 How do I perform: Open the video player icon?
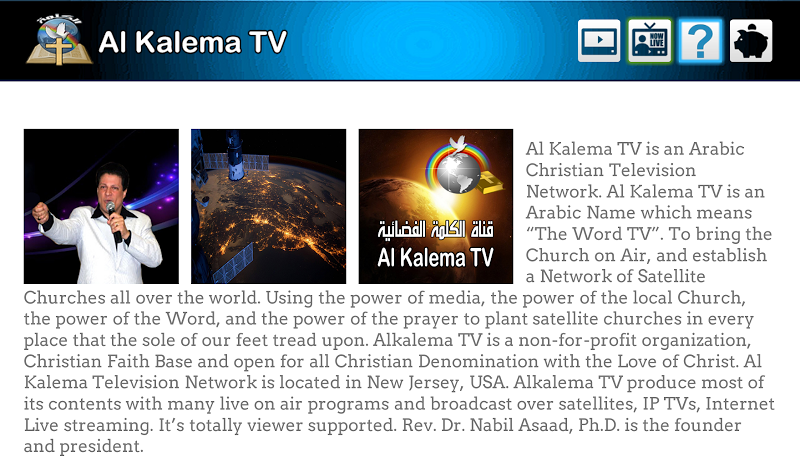pyautogui.click(x=599, y=41)
